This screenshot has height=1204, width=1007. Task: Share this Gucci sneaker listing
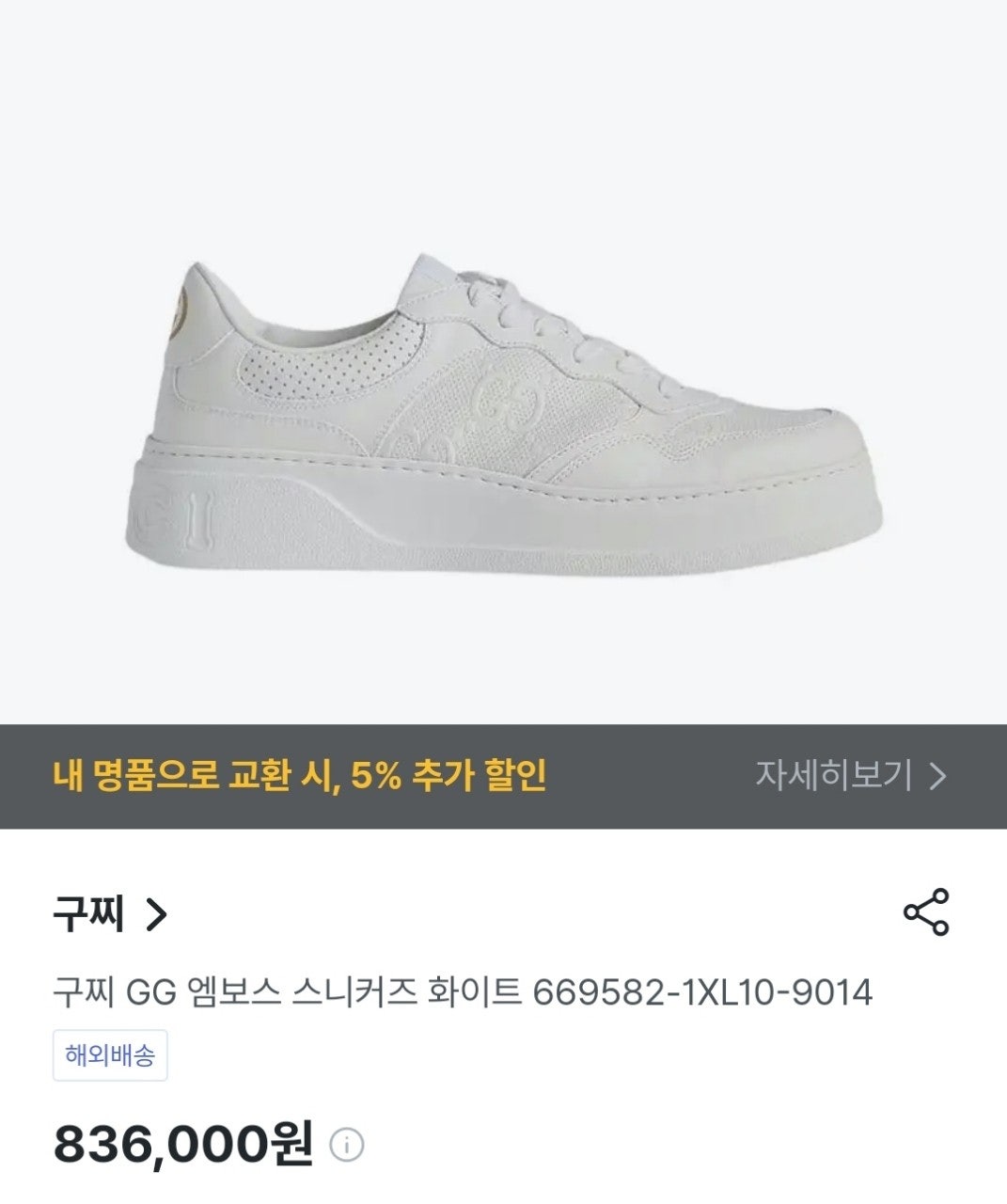point(926,912)
